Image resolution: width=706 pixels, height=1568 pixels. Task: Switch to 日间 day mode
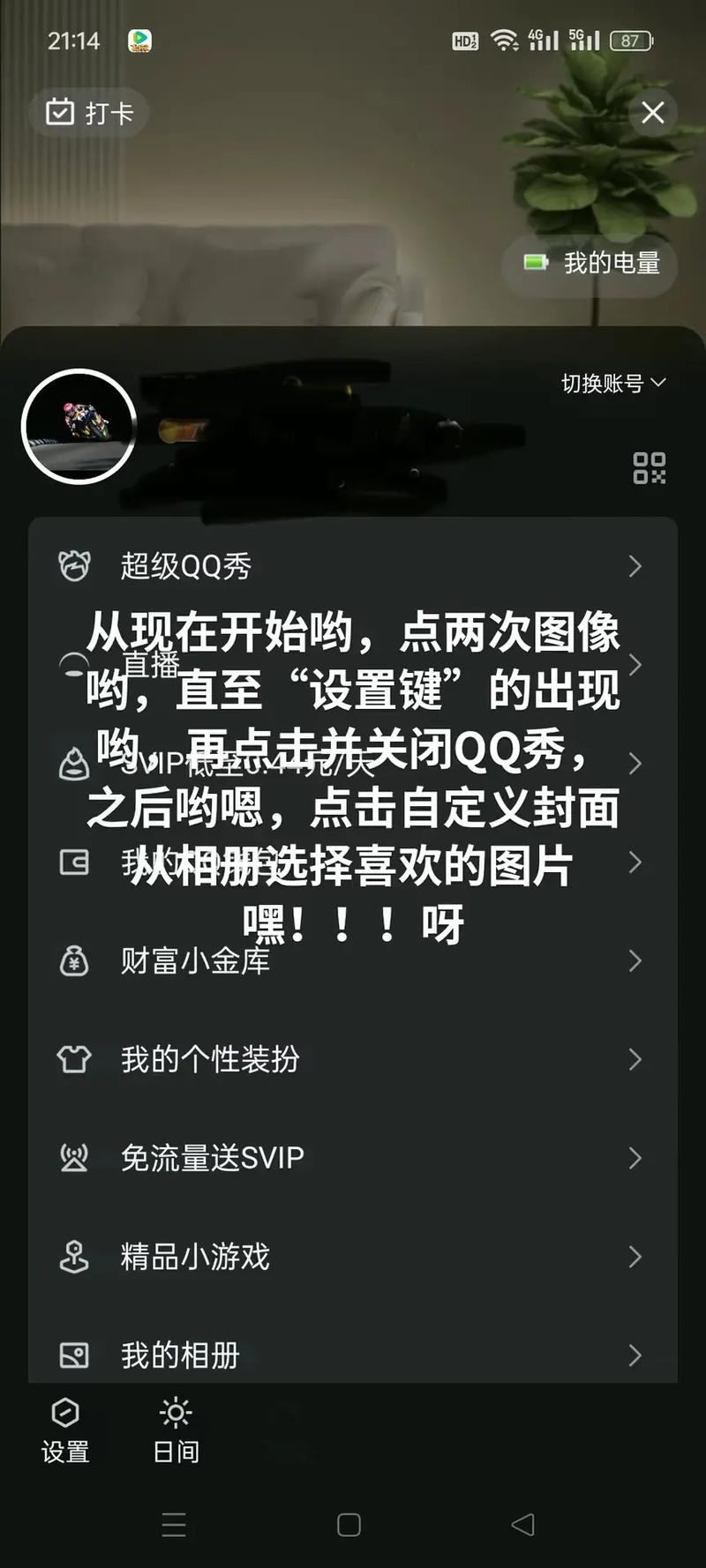click(x=176, y=1430)
